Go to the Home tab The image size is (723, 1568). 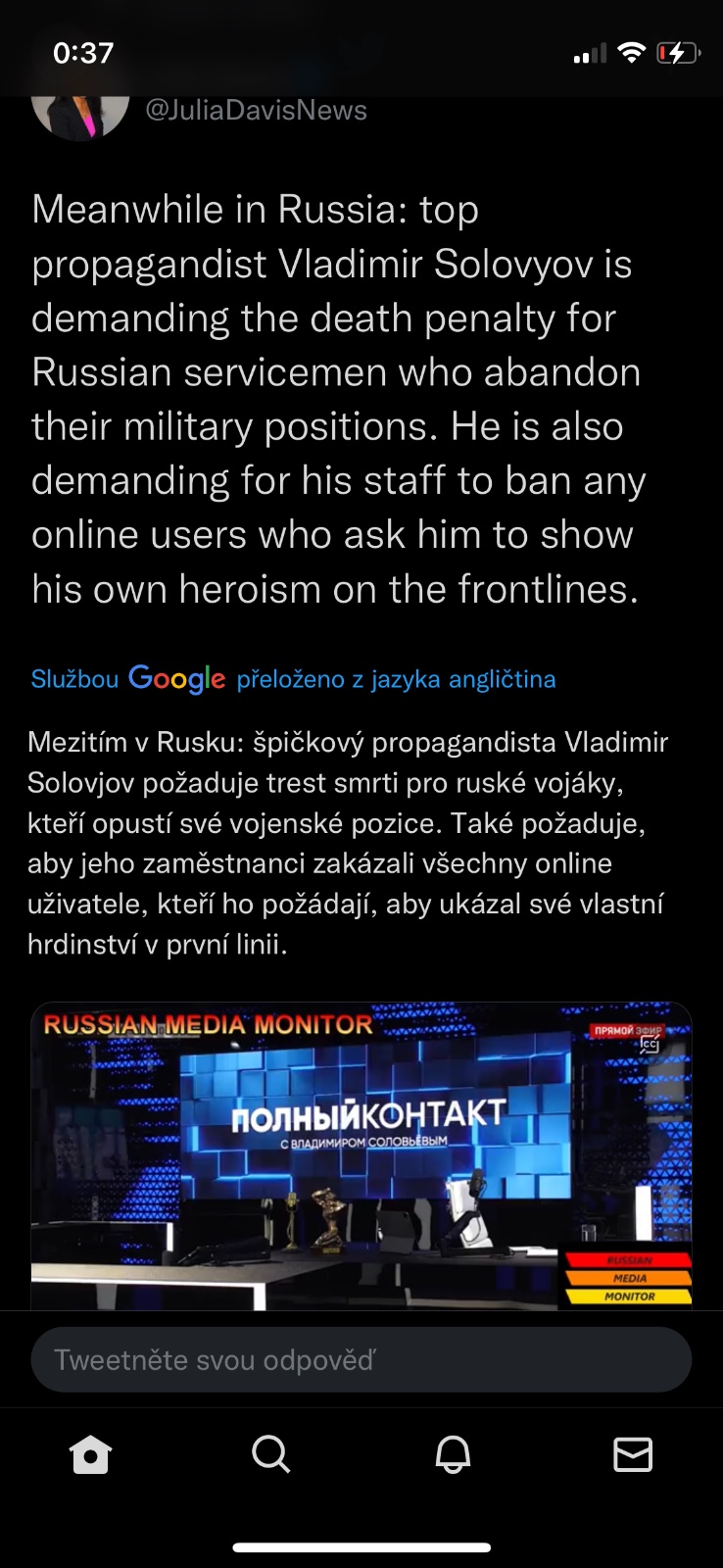[90, 1455]
